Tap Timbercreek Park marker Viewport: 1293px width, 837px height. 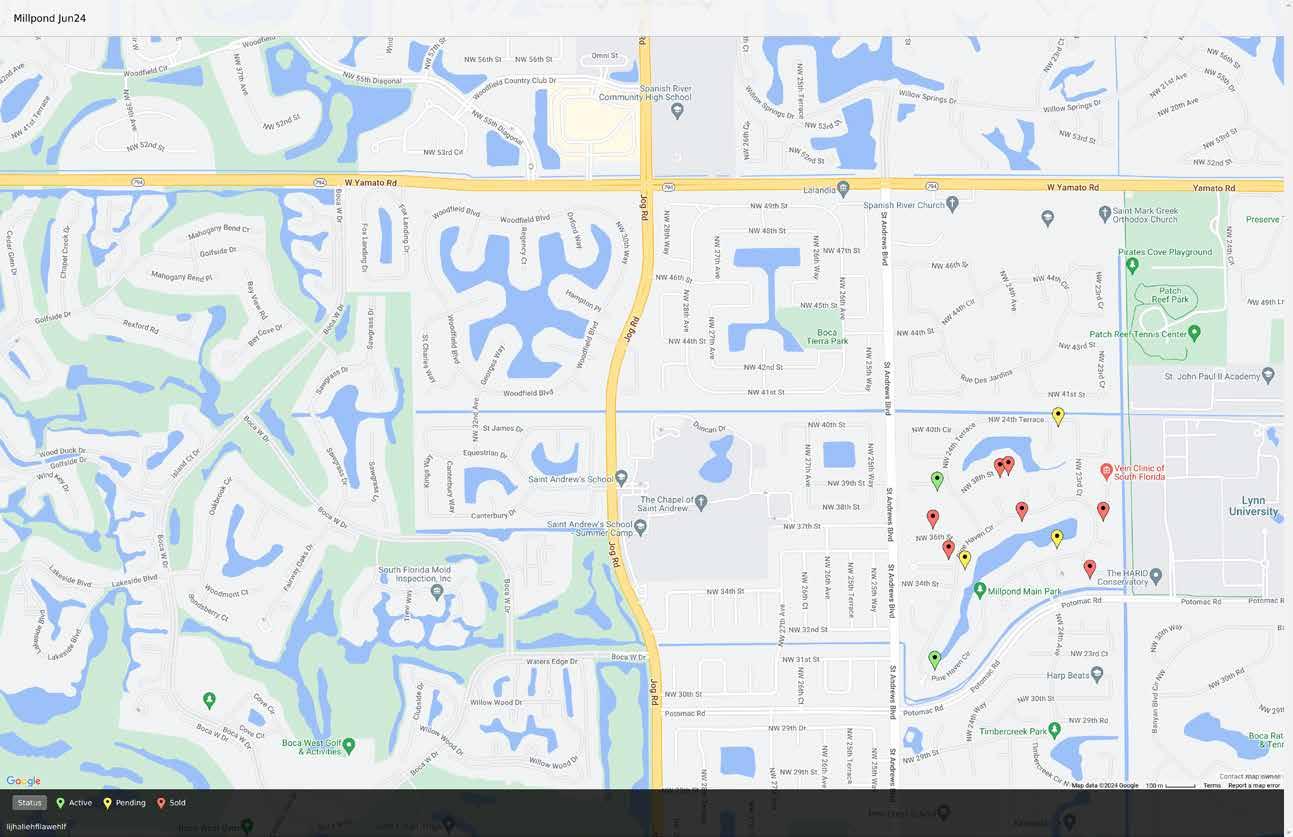point(1054,730)
